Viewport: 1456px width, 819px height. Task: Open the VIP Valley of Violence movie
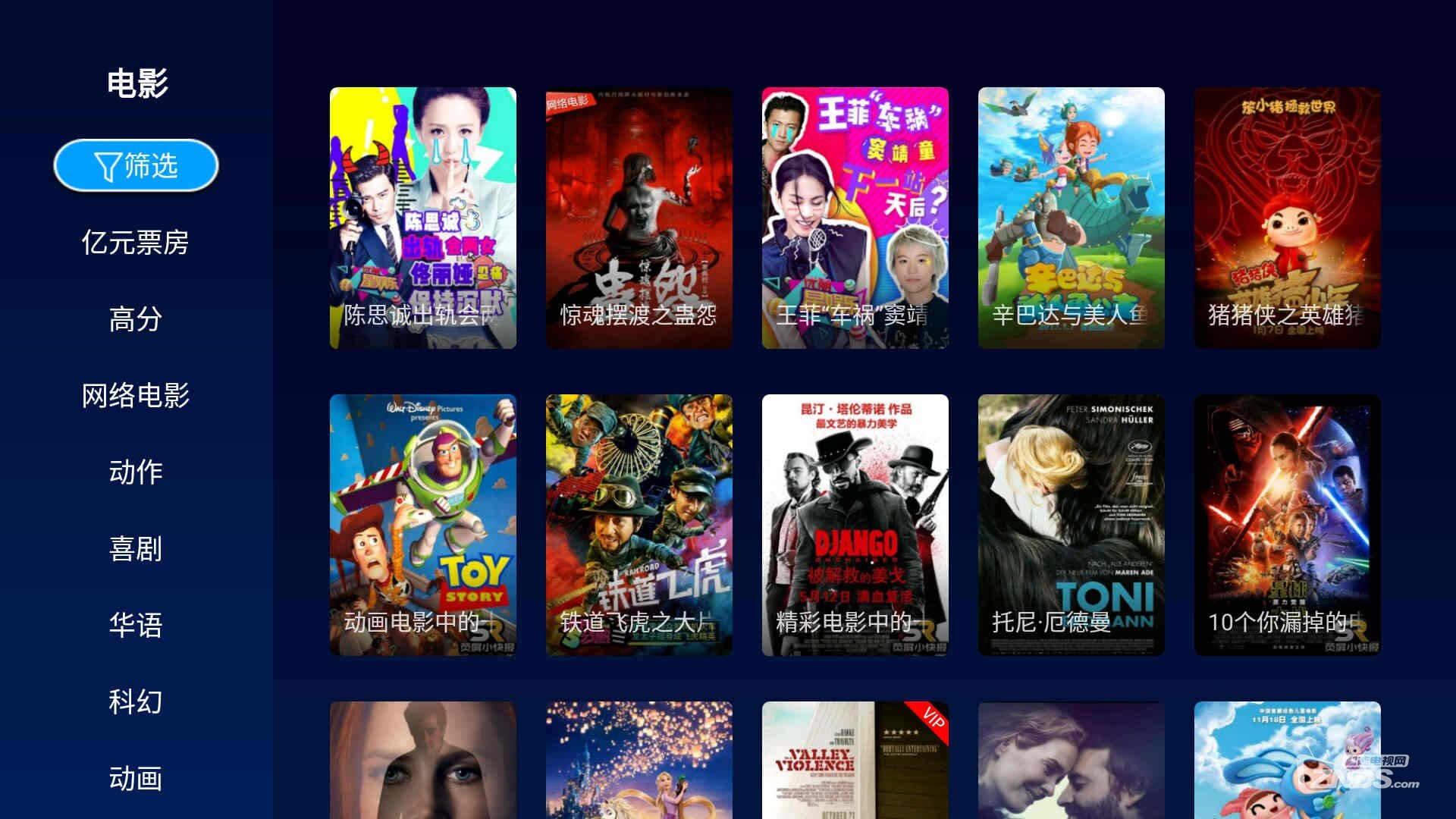point(855,760)
